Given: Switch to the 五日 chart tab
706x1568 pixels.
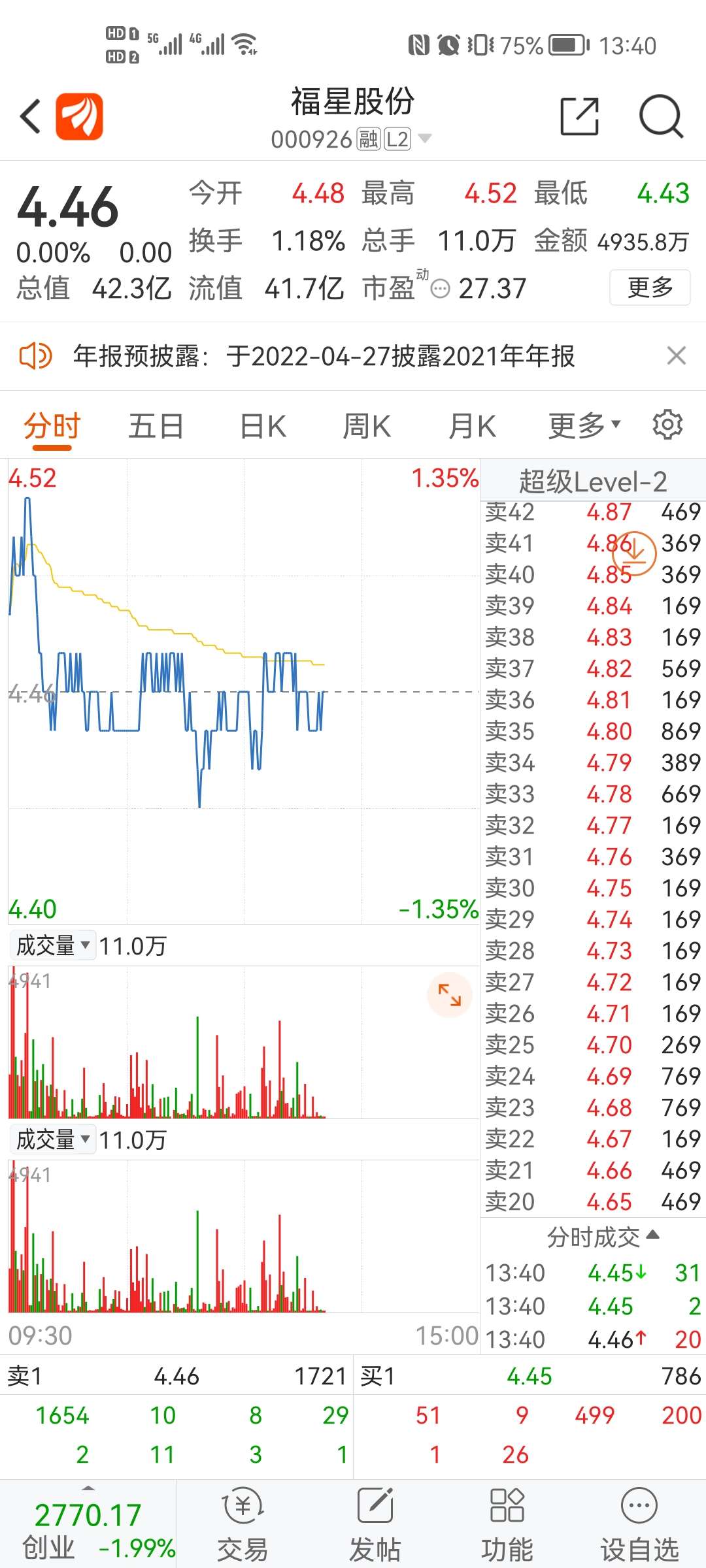Looking at the screenshot, I should pos(156,427).
